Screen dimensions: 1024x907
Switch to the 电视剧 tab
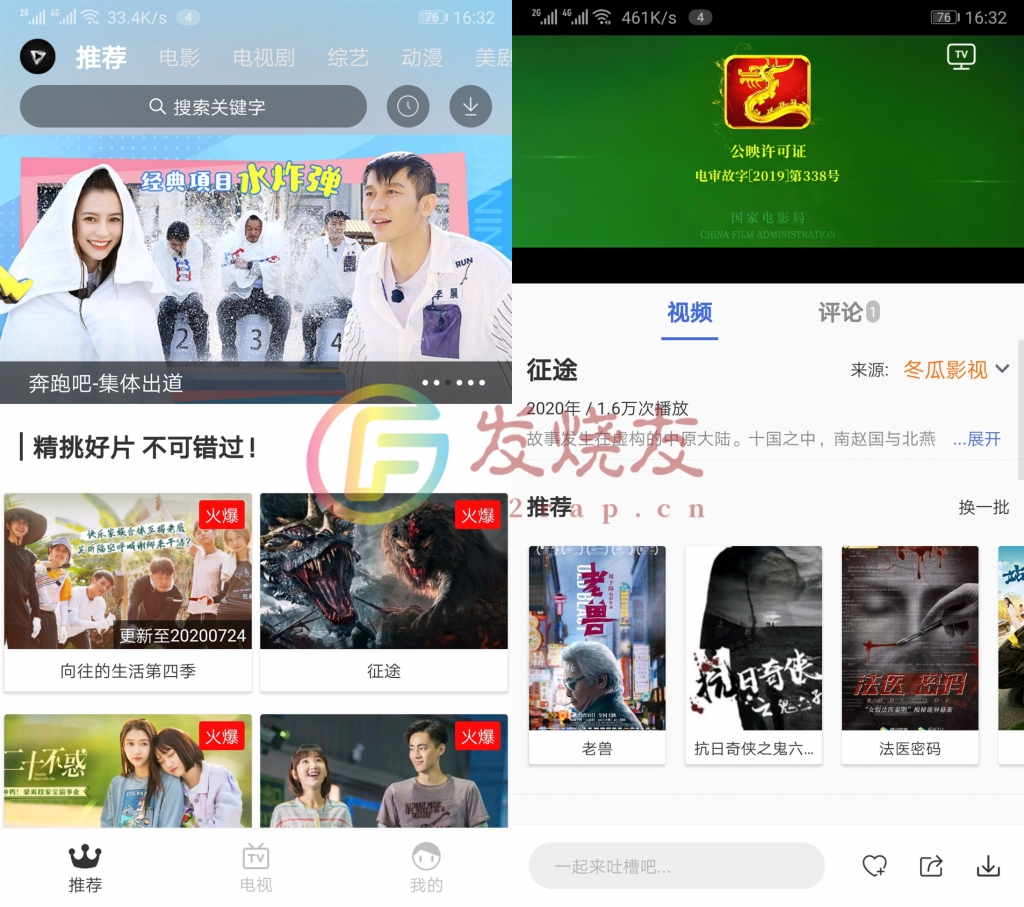264,58
